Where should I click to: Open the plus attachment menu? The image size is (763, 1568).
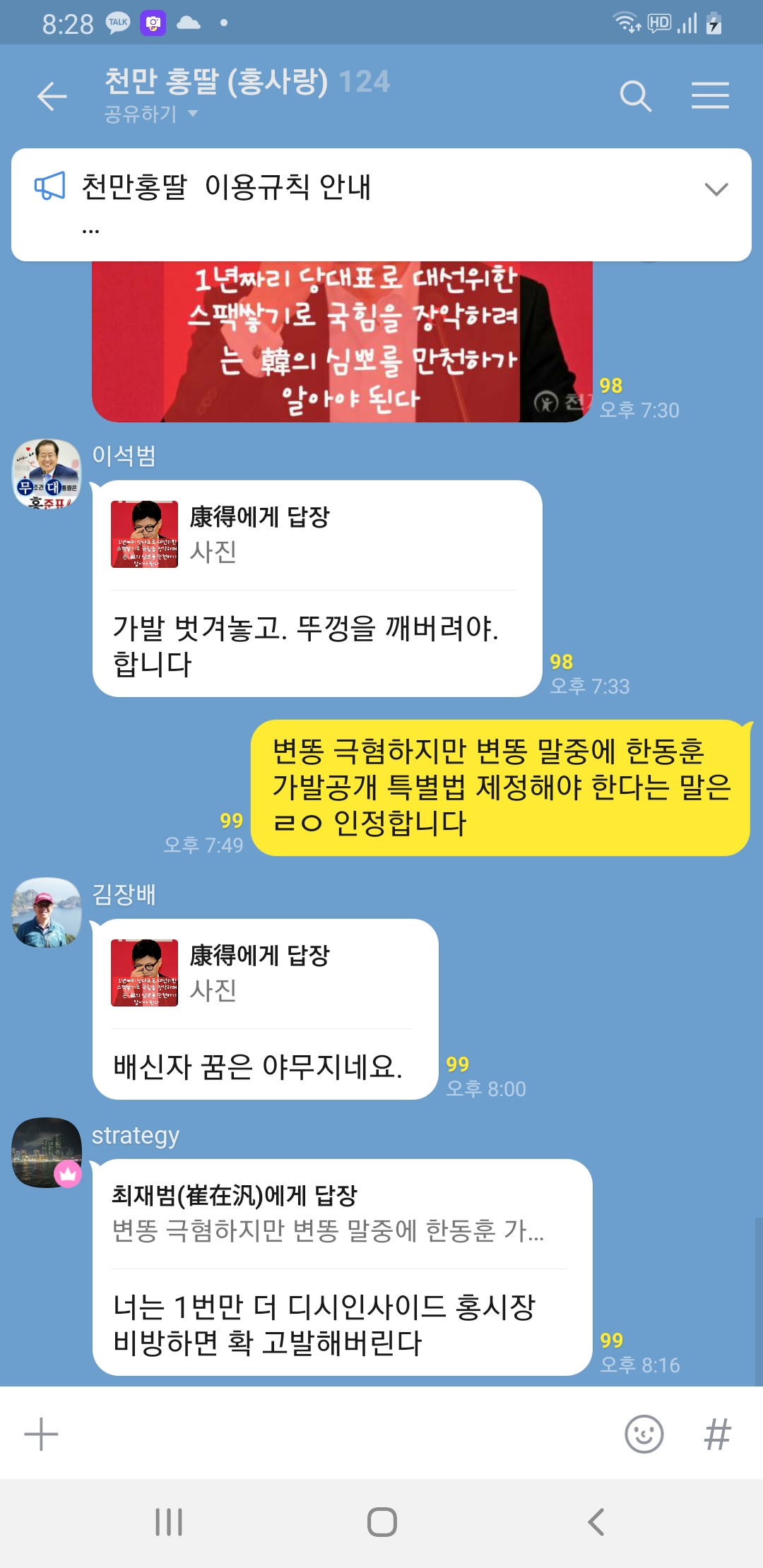coord(41,1435)
